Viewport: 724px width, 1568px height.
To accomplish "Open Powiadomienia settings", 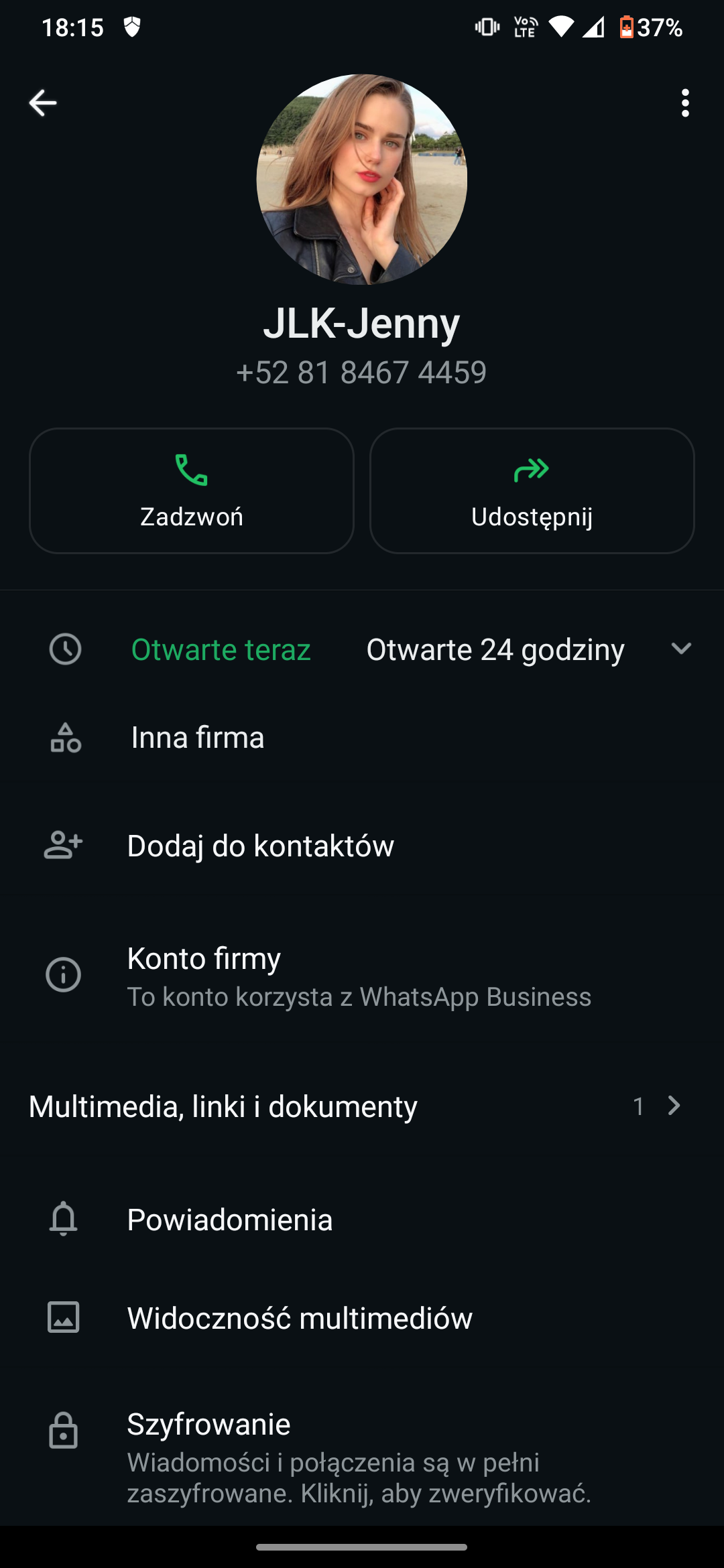I will (x=230, y=1220).
